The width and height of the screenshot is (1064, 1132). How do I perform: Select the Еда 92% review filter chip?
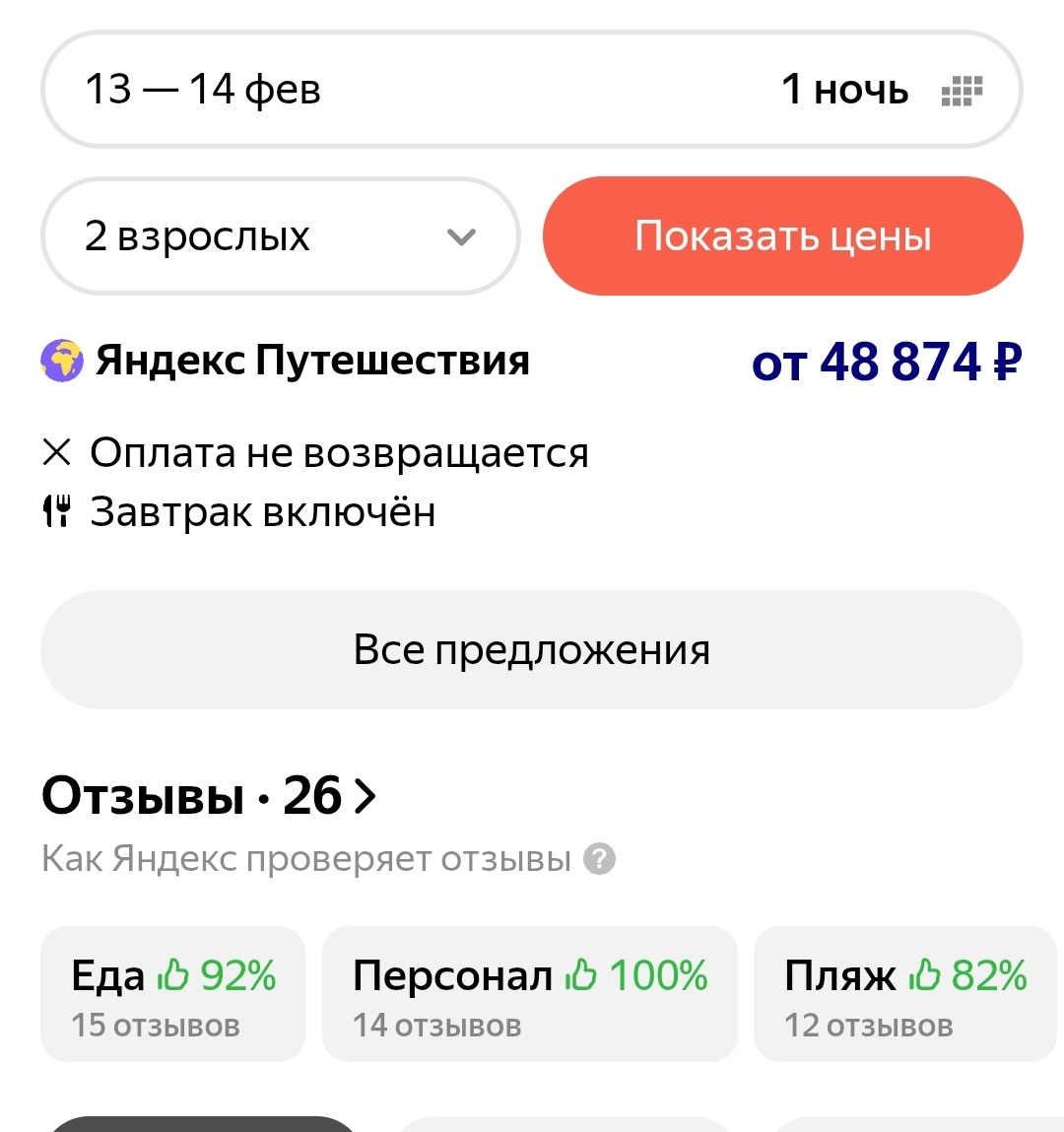click(x=172, y=994)
